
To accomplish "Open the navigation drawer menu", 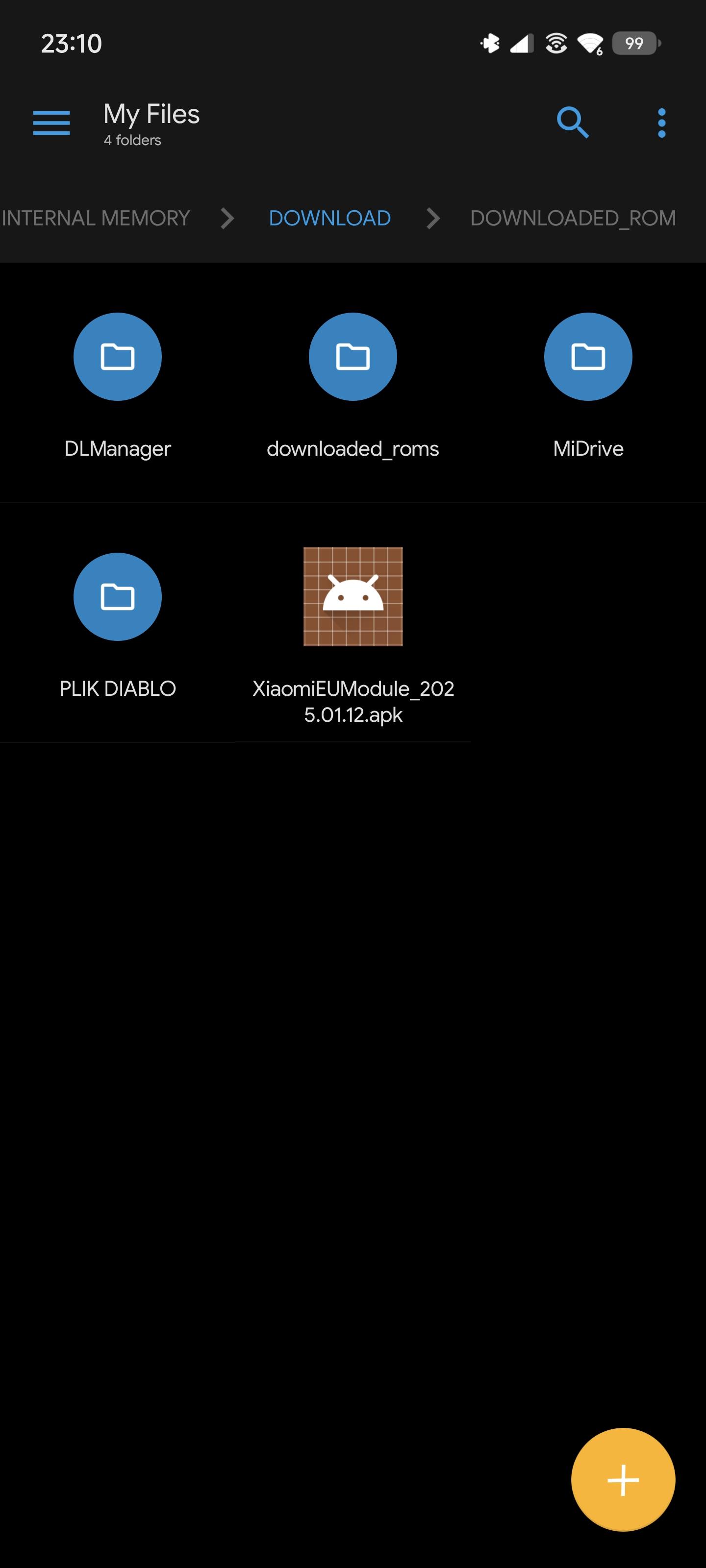I will 51,123.
